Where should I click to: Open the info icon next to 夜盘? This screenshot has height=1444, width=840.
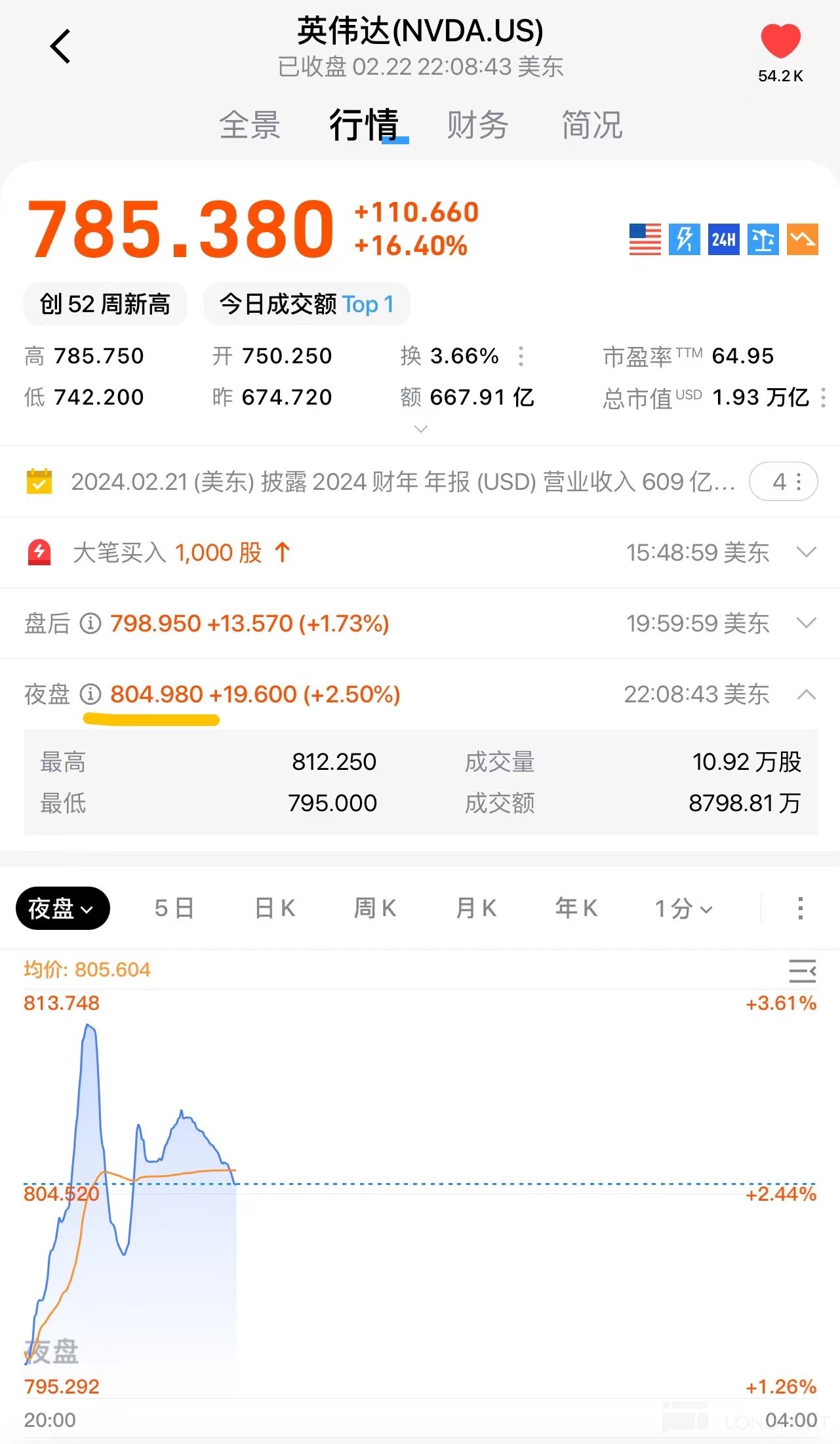click(90, 694)
